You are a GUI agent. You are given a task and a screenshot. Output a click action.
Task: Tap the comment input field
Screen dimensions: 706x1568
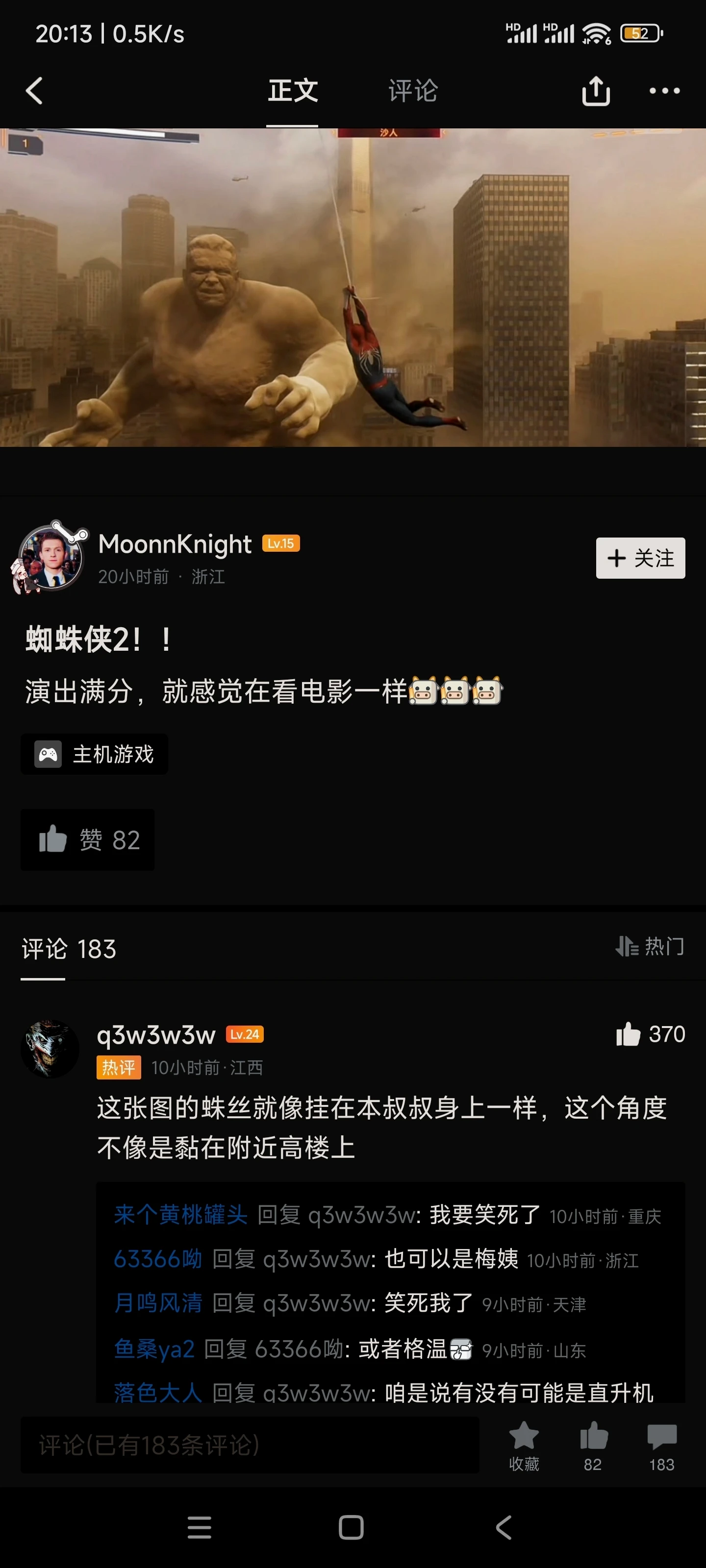250,1445
